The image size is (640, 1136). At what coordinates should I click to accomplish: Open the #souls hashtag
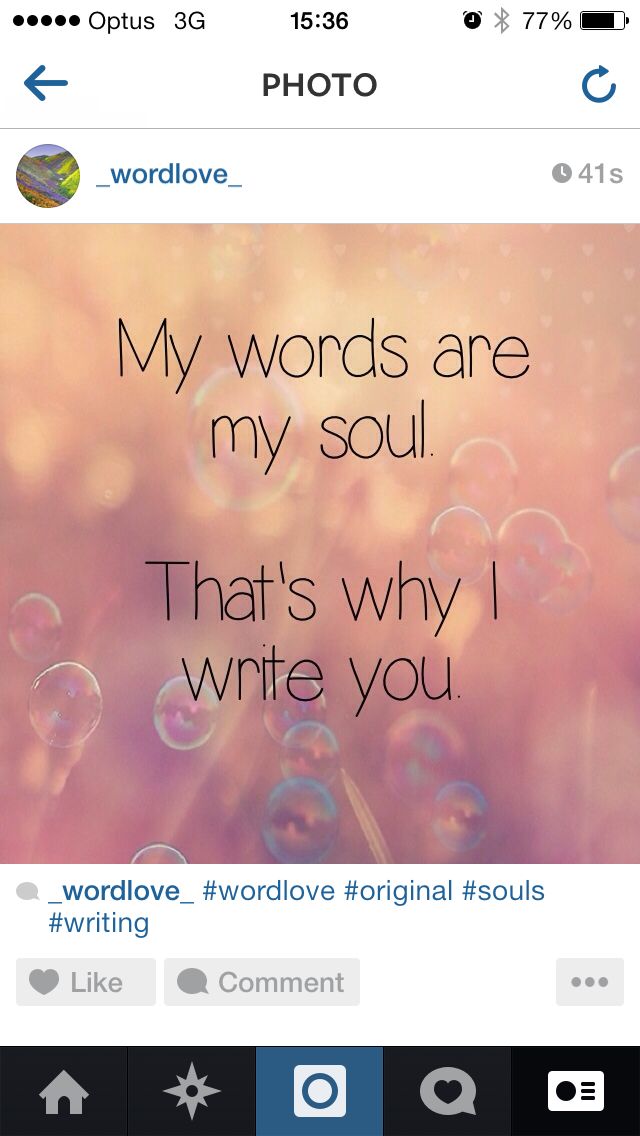503,891
